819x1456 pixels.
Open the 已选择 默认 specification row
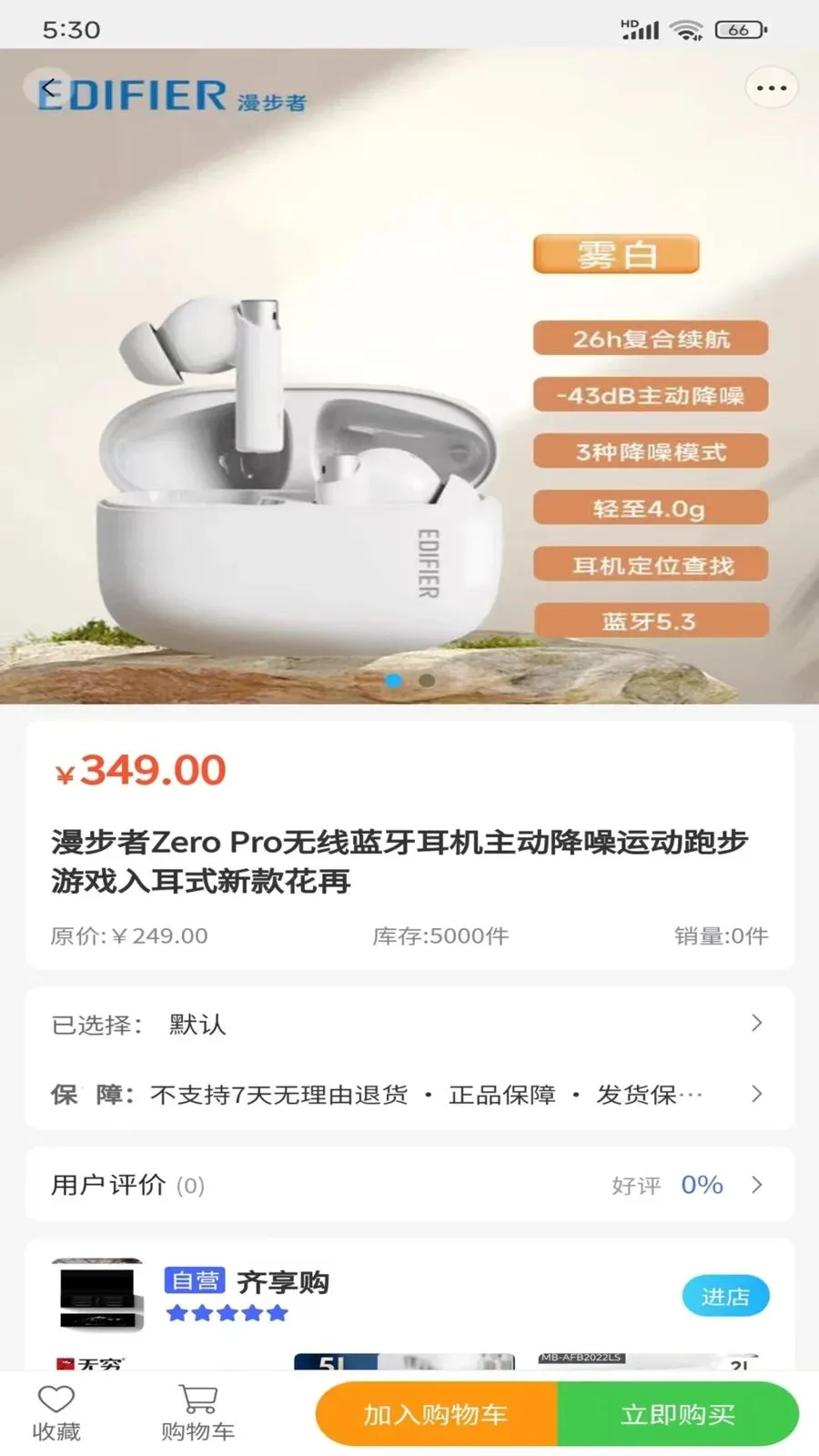click(409, 1024)
